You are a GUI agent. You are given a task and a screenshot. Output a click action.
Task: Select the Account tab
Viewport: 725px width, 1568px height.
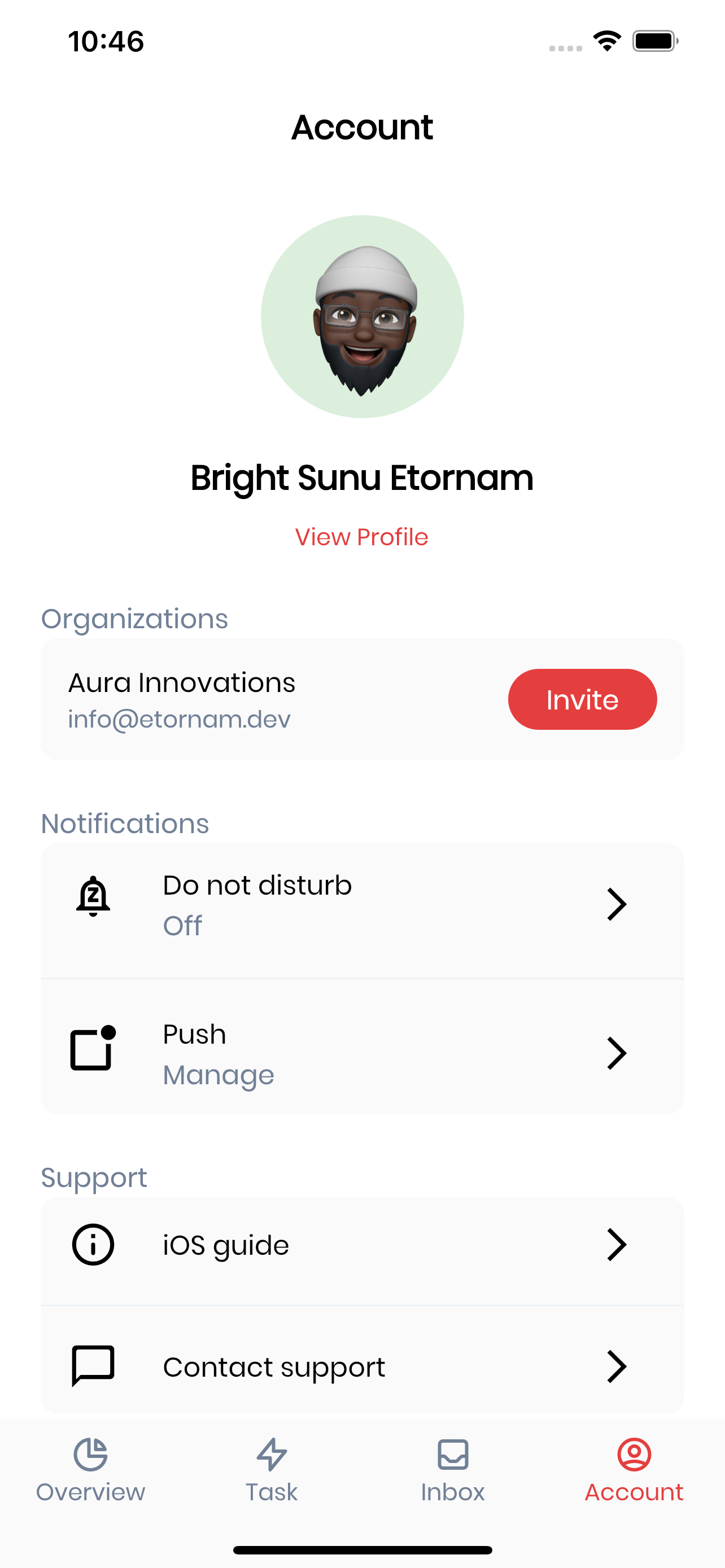tap(634, 1470)
